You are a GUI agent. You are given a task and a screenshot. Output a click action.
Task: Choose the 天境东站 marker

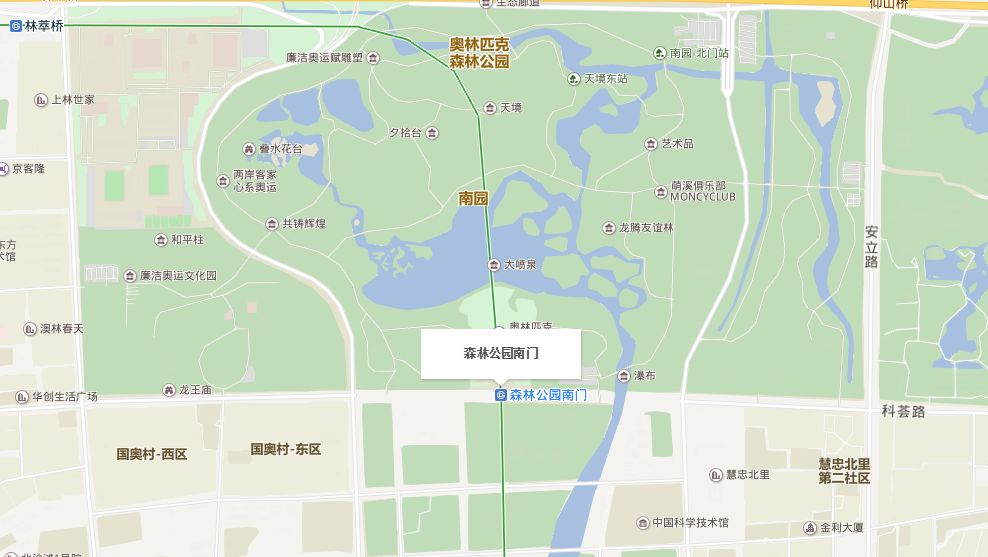pyautogui.click(x=574, y=79)
